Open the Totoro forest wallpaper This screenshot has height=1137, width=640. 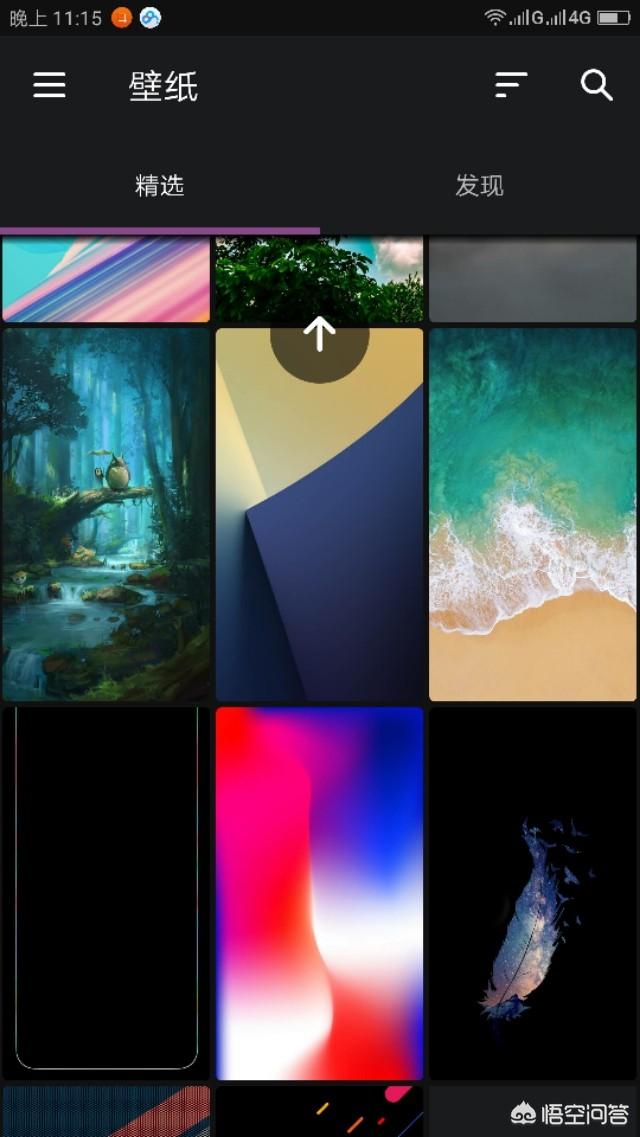coord(106,514)
